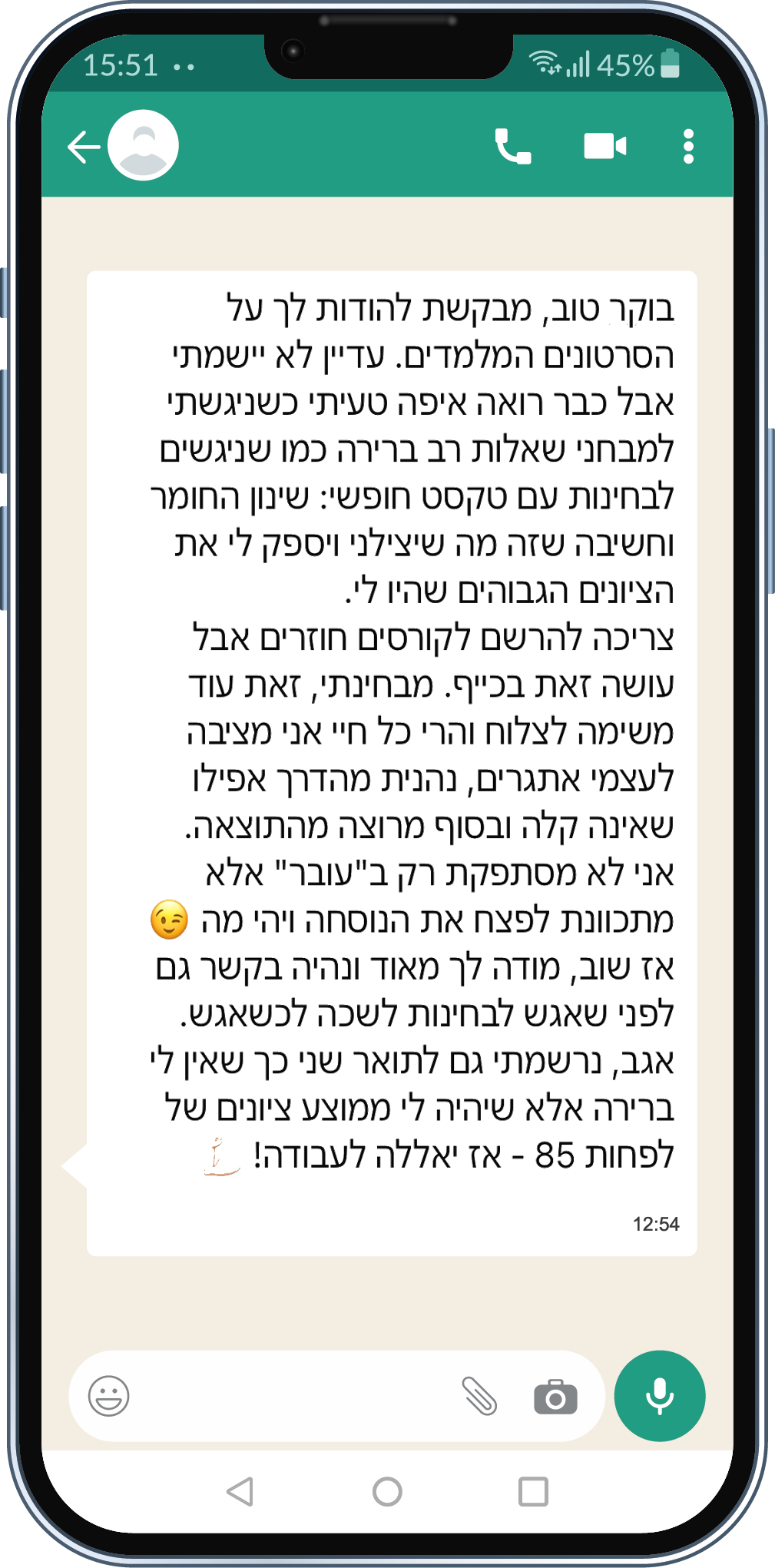Open the camera from the chat bar
Screen dimensions: 775x1568
pyautogui.click(x=555, y=1397)
